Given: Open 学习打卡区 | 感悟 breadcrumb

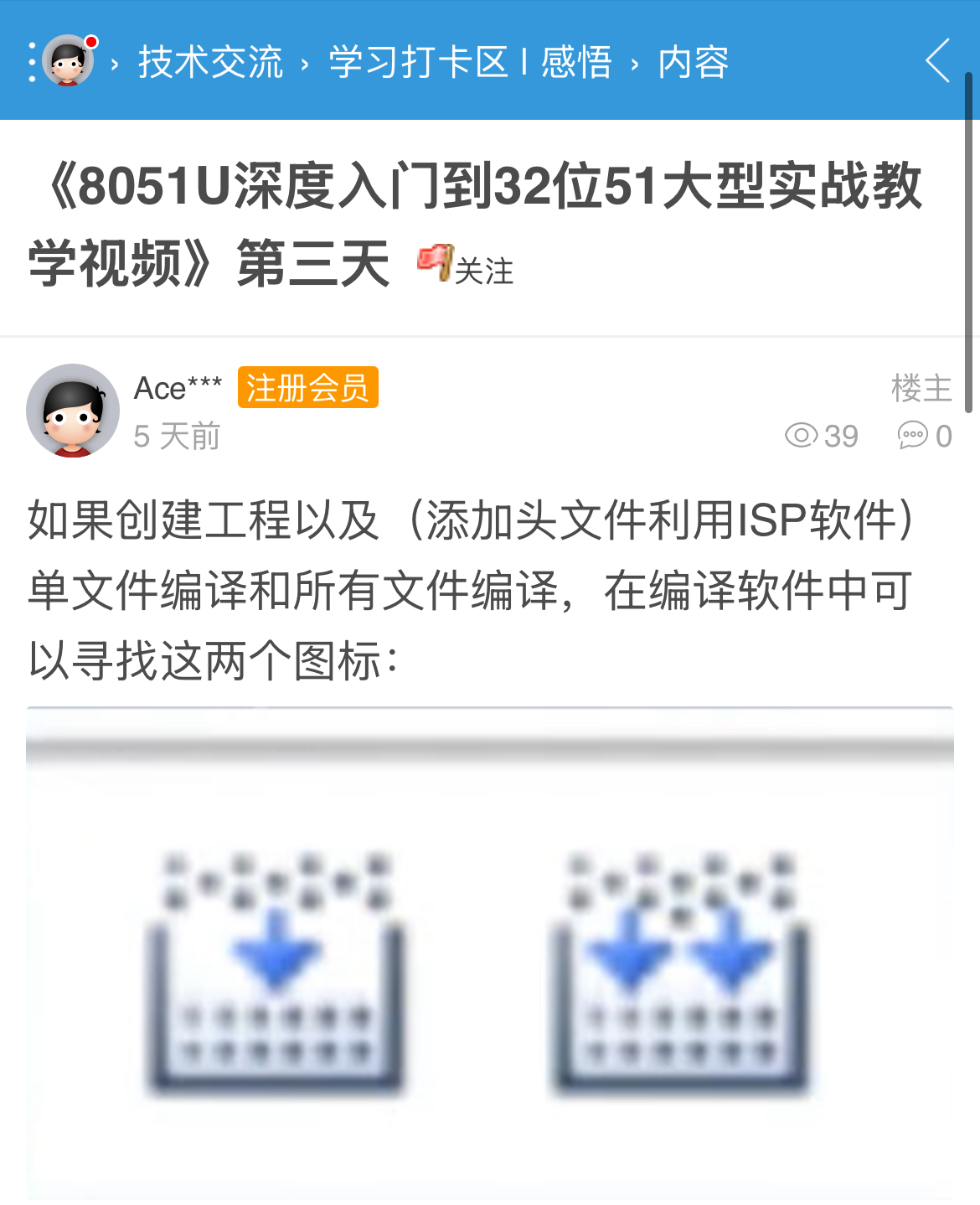Looking at the screenshot, I should coord(470,63).
